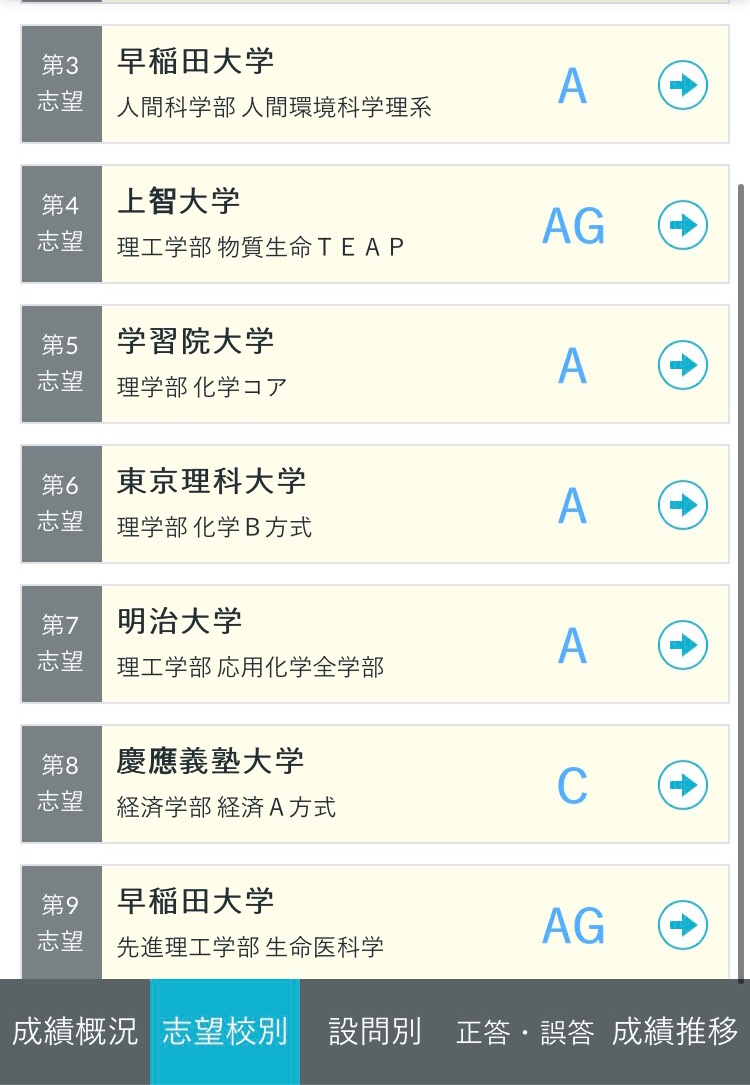
Task: Open the arrow for 早稲田大学 人間科学部
Action: click(683, 85)
